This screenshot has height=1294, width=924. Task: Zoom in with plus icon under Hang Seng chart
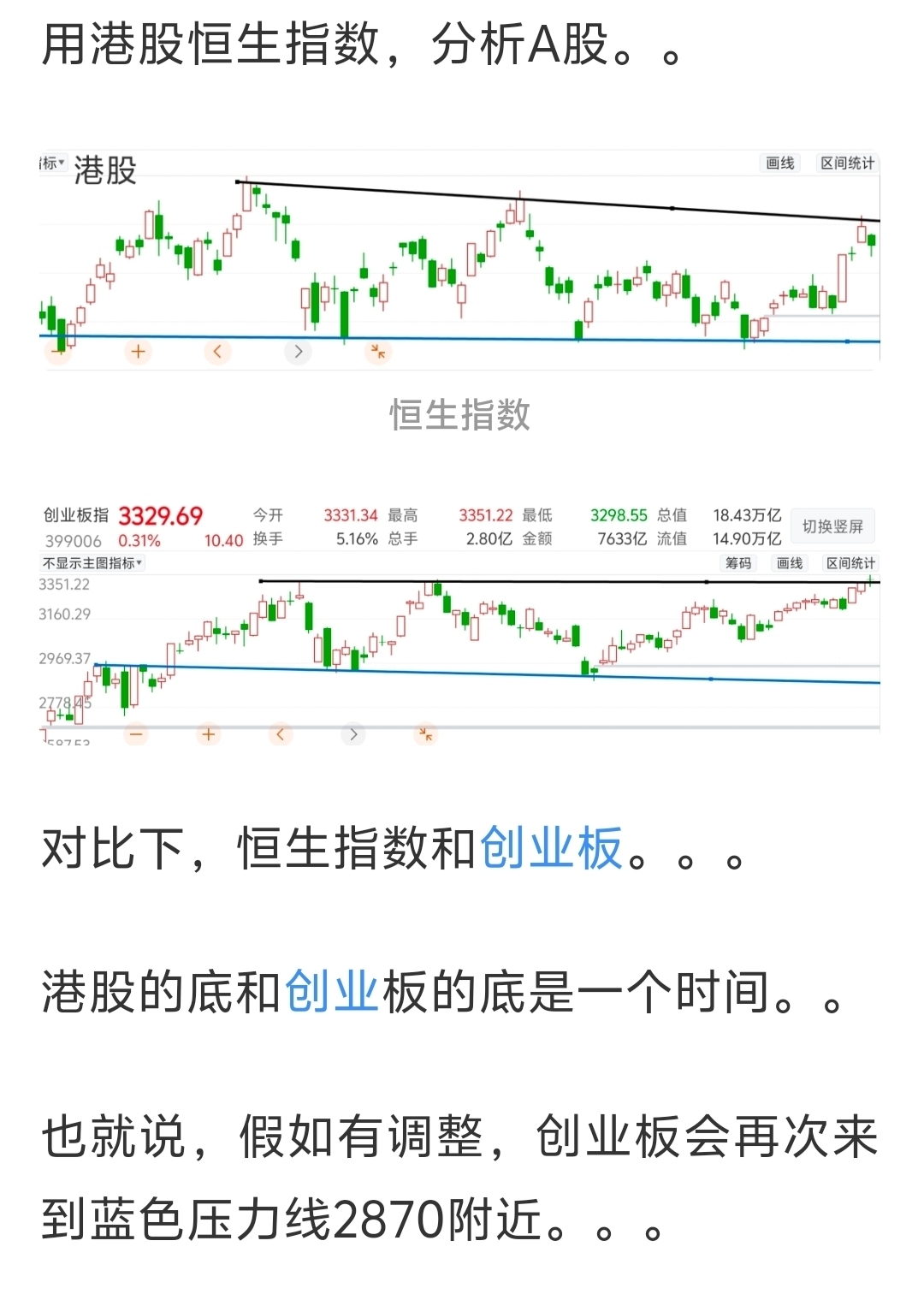pos(138,351)
